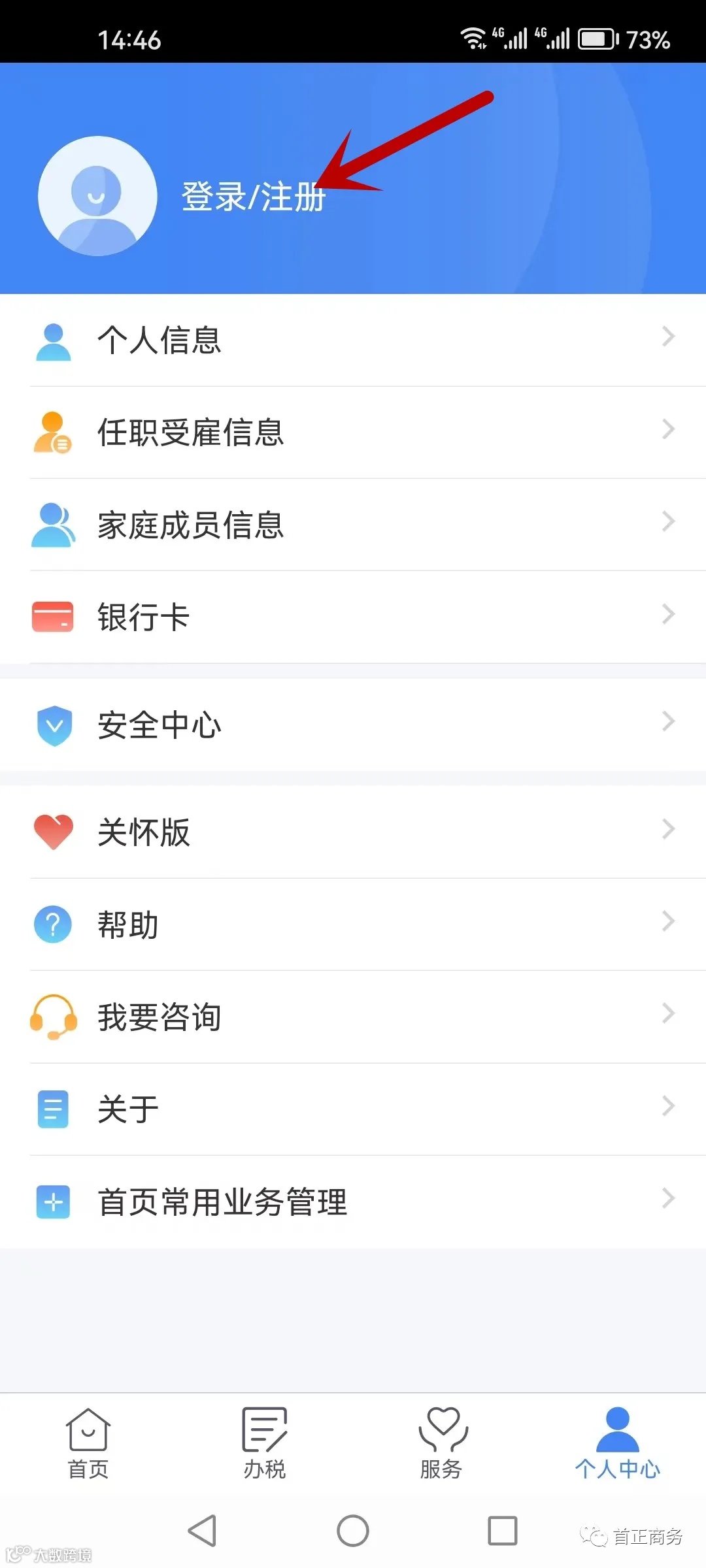Open 首页常用业务管理
This screenshot has height=1568, width=706.
pyautogui.click(x=353, y=1201)
